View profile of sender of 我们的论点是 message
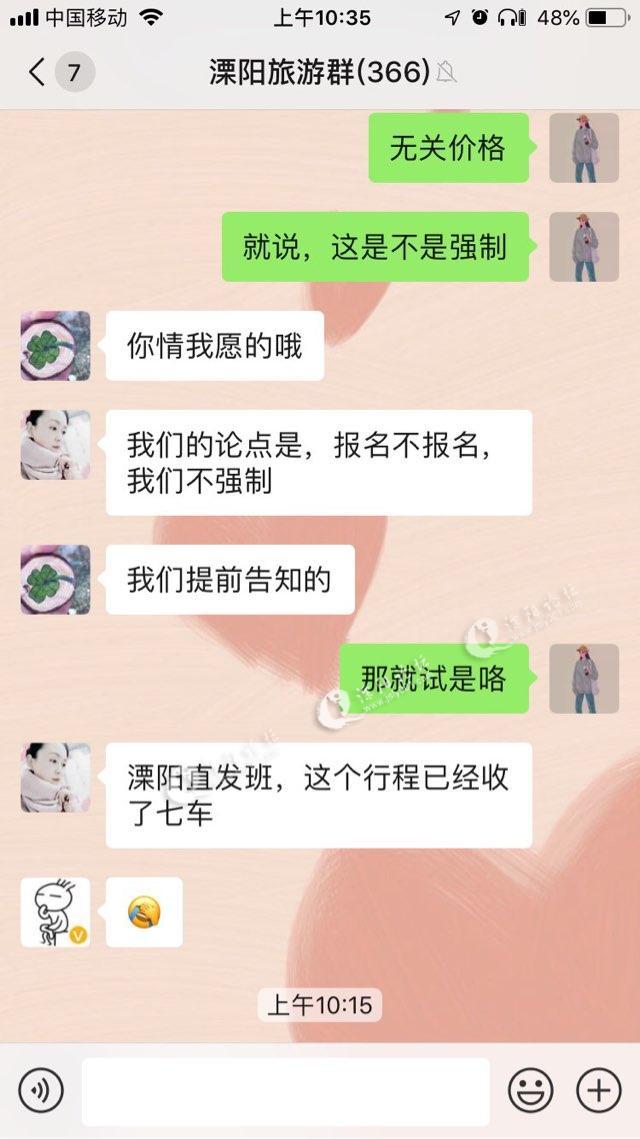The image size is (640, 1139). click(55, 444)
